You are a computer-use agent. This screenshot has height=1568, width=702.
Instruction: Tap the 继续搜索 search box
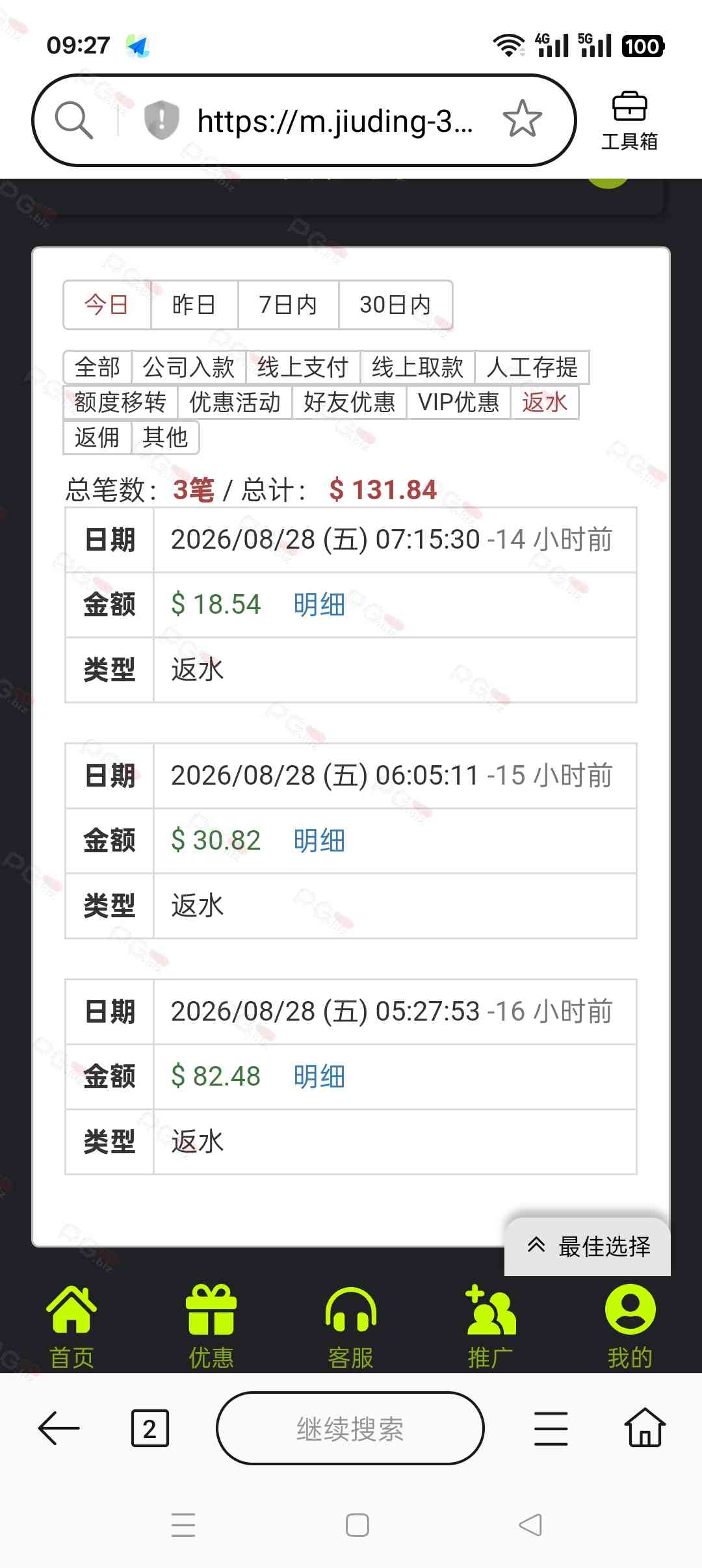pos(350,1428)
